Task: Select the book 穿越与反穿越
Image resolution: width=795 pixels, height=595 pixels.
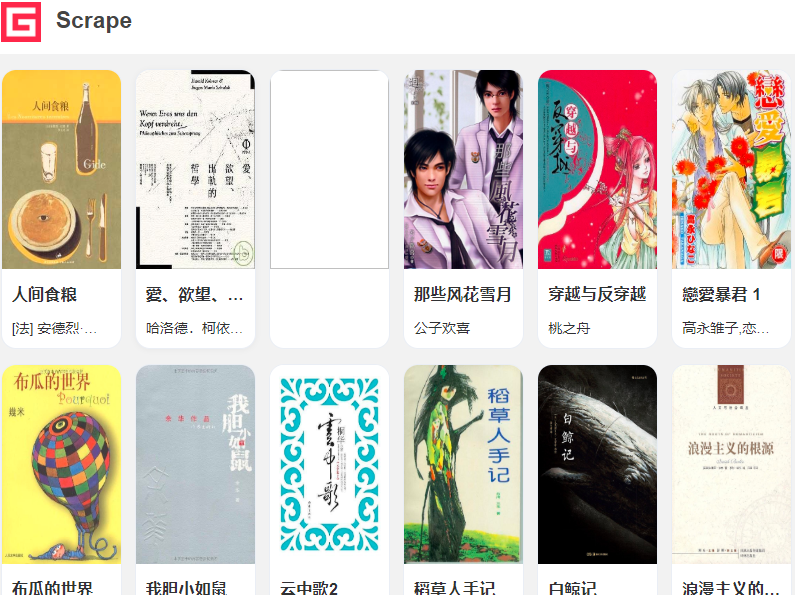Action: point(597,170)
